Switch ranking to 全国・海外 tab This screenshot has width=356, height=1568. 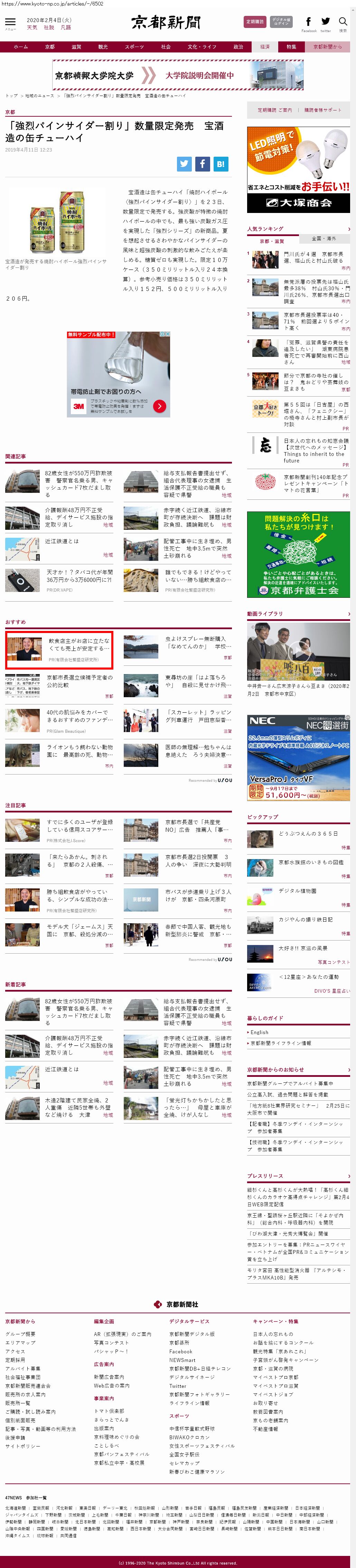[x=324, y=238]
